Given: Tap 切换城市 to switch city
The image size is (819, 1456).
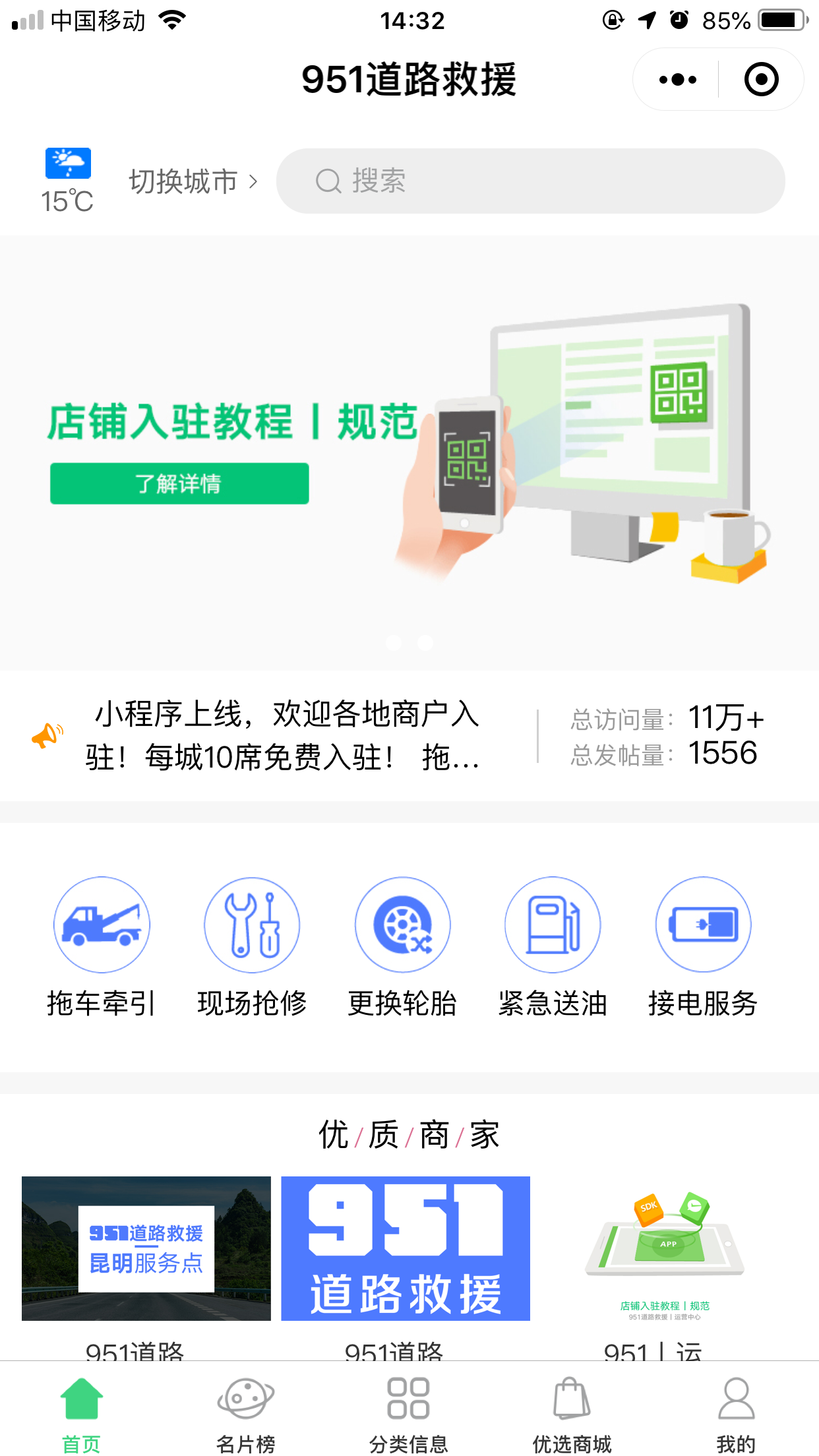Looking at the screenshot, I should click(x=193, y=181).
